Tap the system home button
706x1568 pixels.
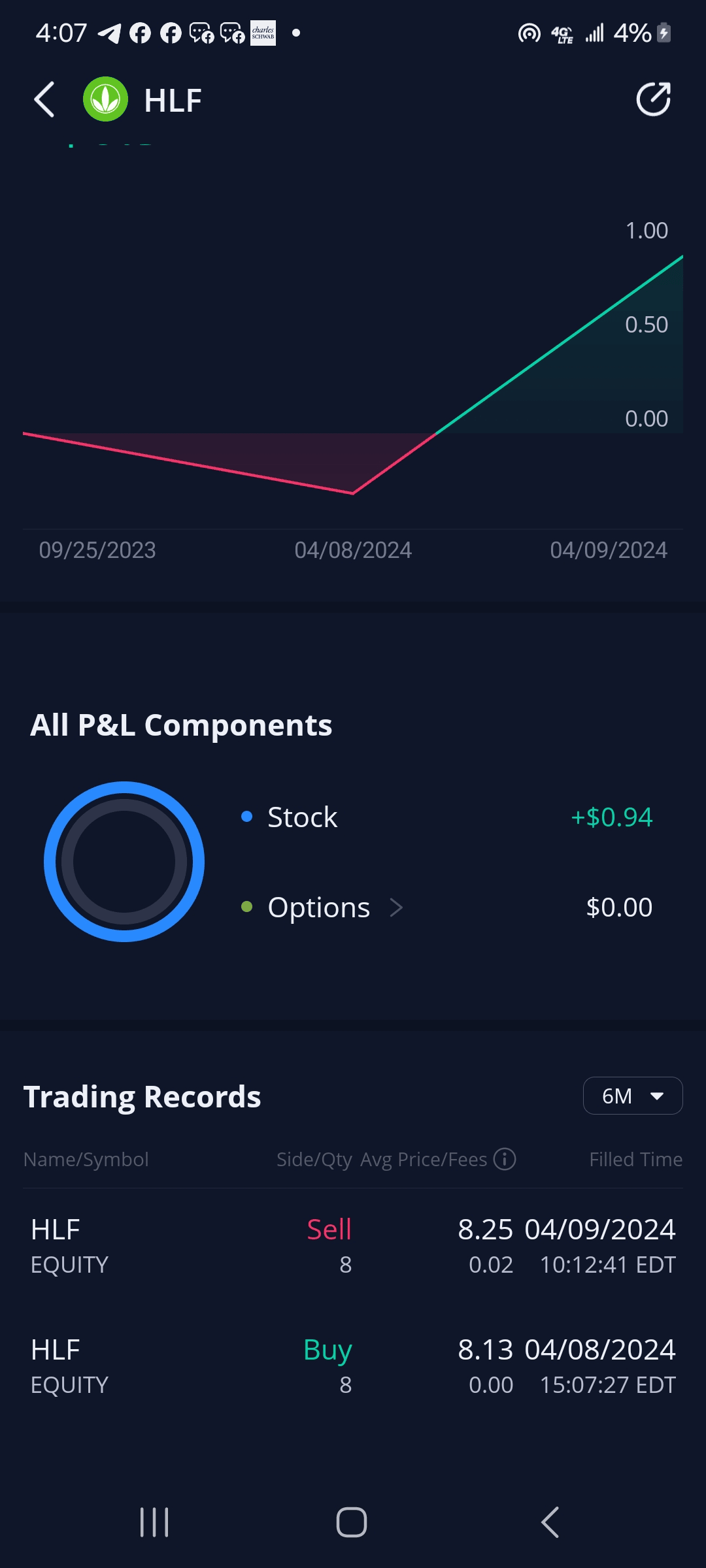(x=352, y=1522)
